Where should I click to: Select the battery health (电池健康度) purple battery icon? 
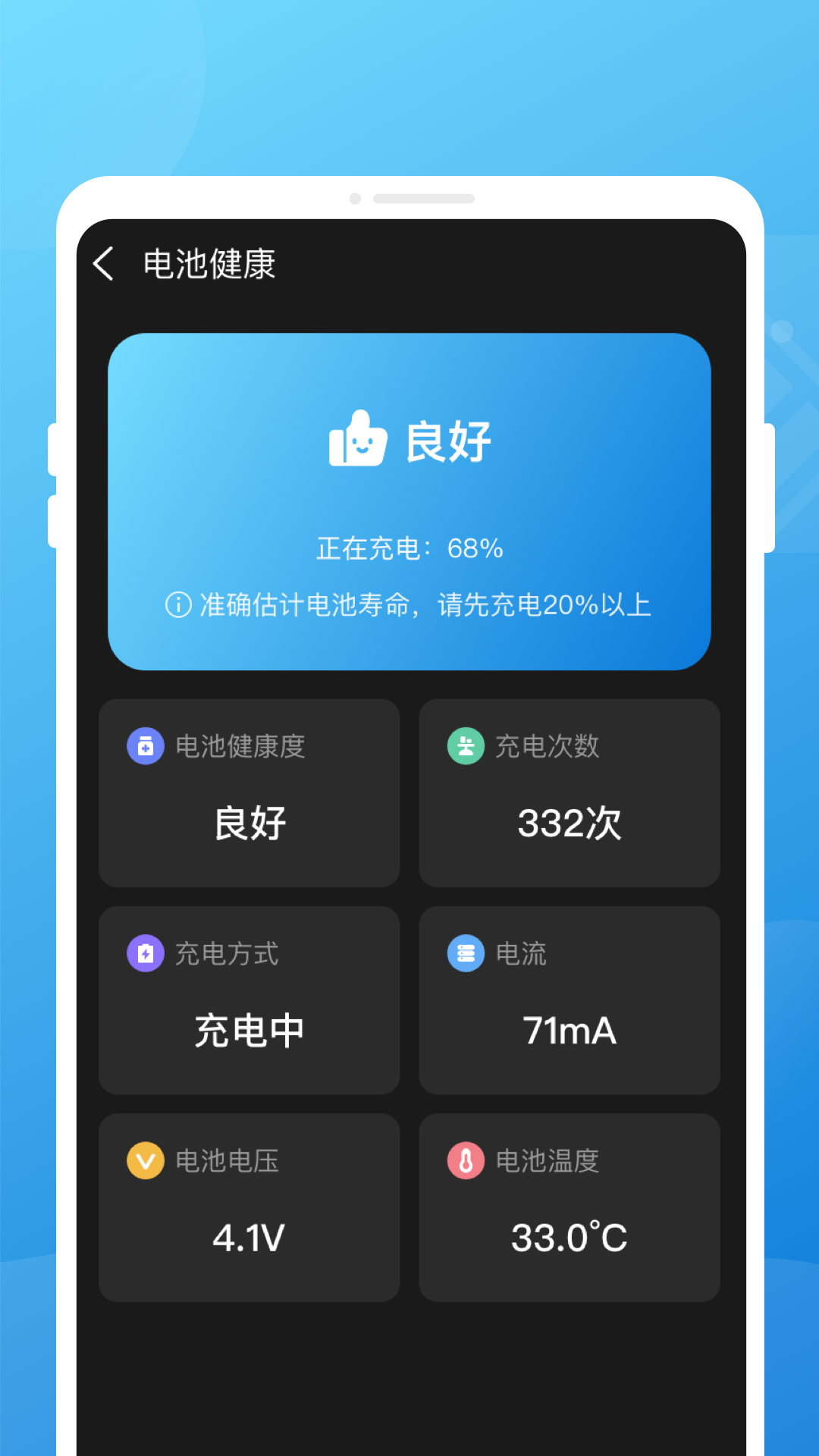(x=145, y=746)
